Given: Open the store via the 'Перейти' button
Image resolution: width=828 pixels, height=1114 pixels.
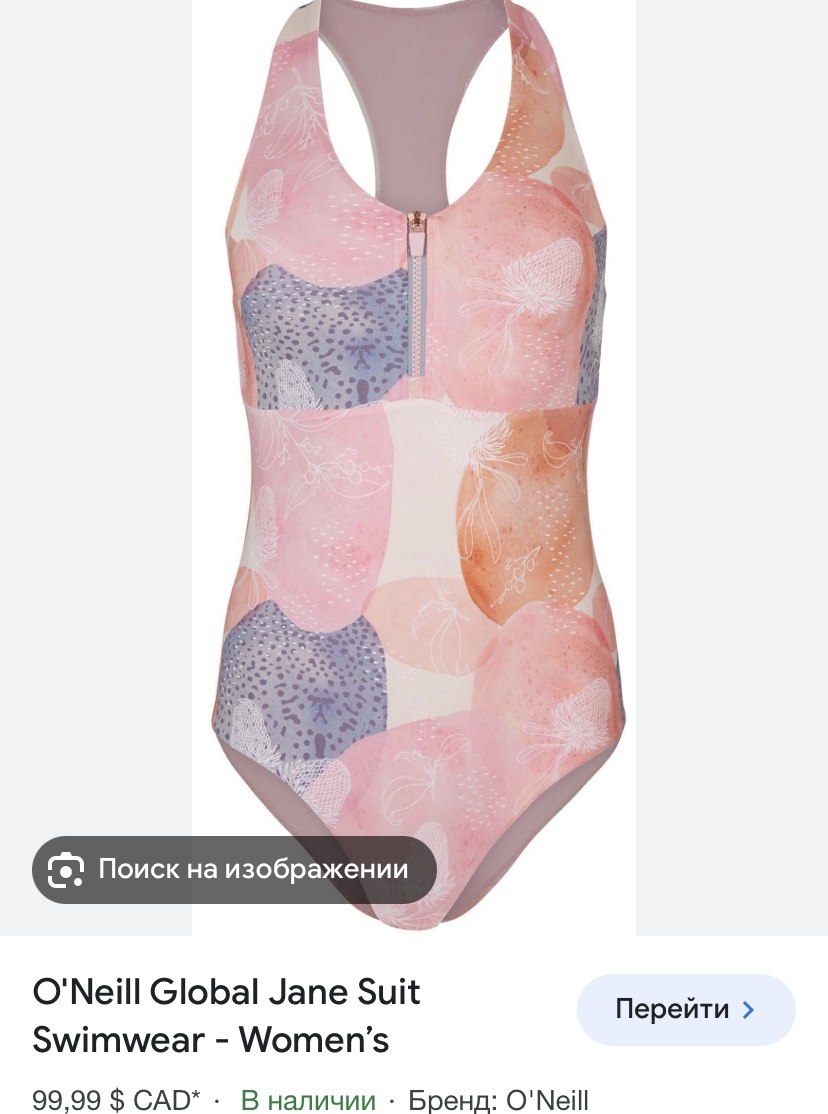Looking at the screenshot, I should tap(686, 1009).
